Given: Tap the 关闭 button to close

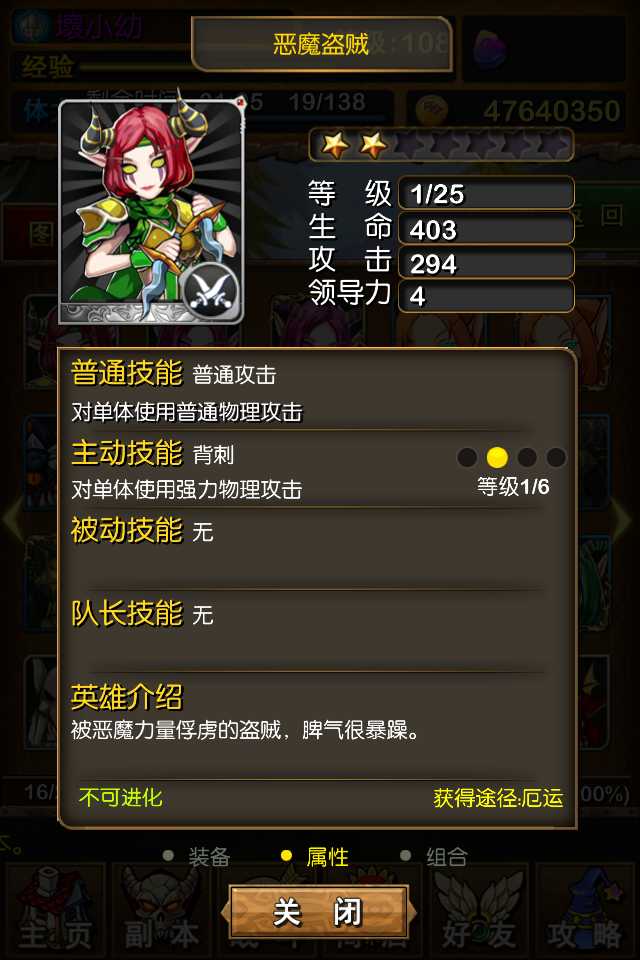Looking at the screenshot, I should pyautogui.click(x=318, y=911).
